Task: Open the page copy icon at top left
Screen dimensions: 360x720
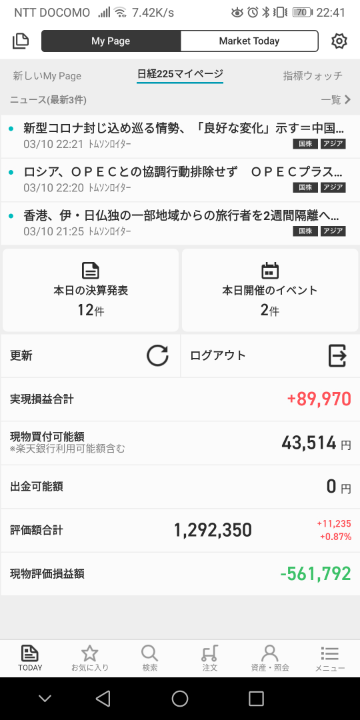Action: coord(21,41)
